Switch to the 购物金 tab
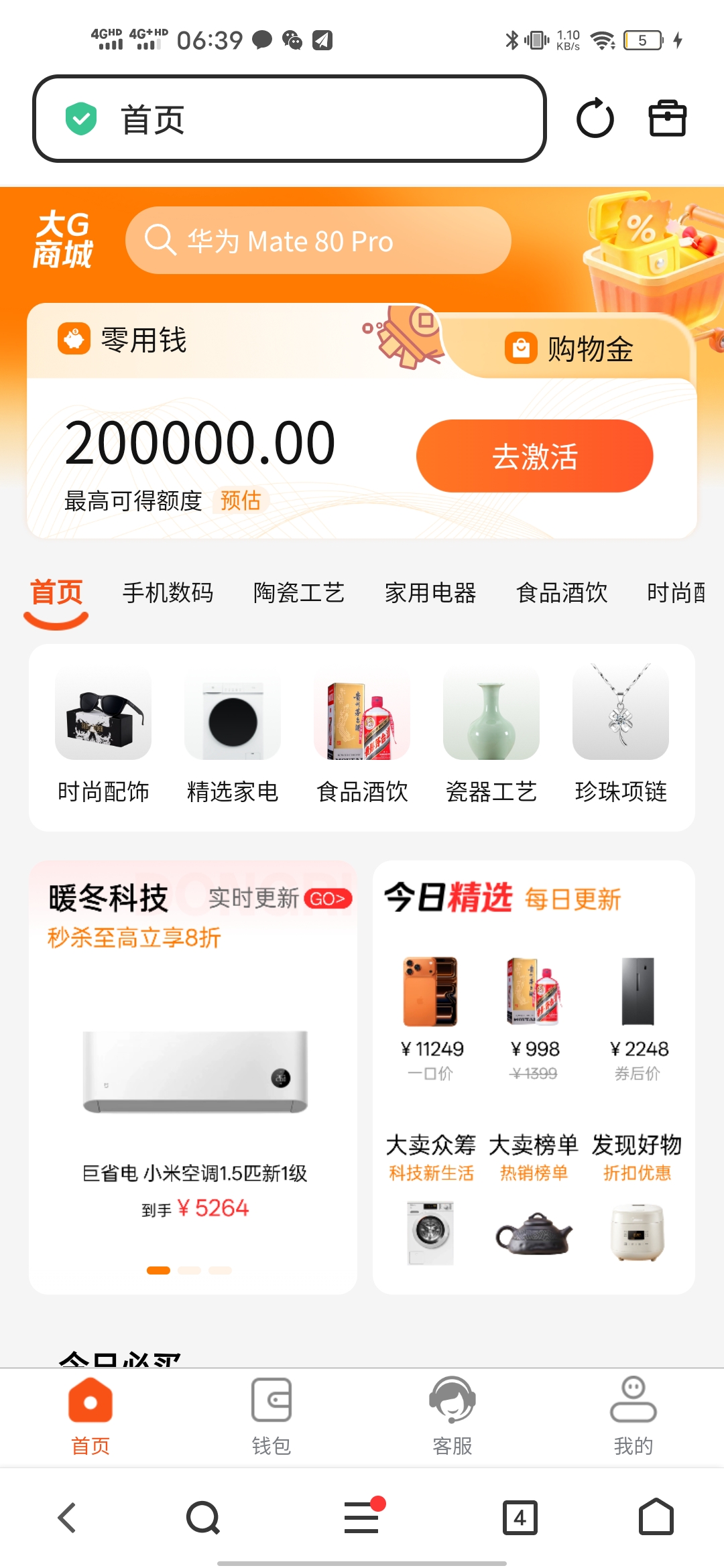724x1568 pixels. (570, 349)
